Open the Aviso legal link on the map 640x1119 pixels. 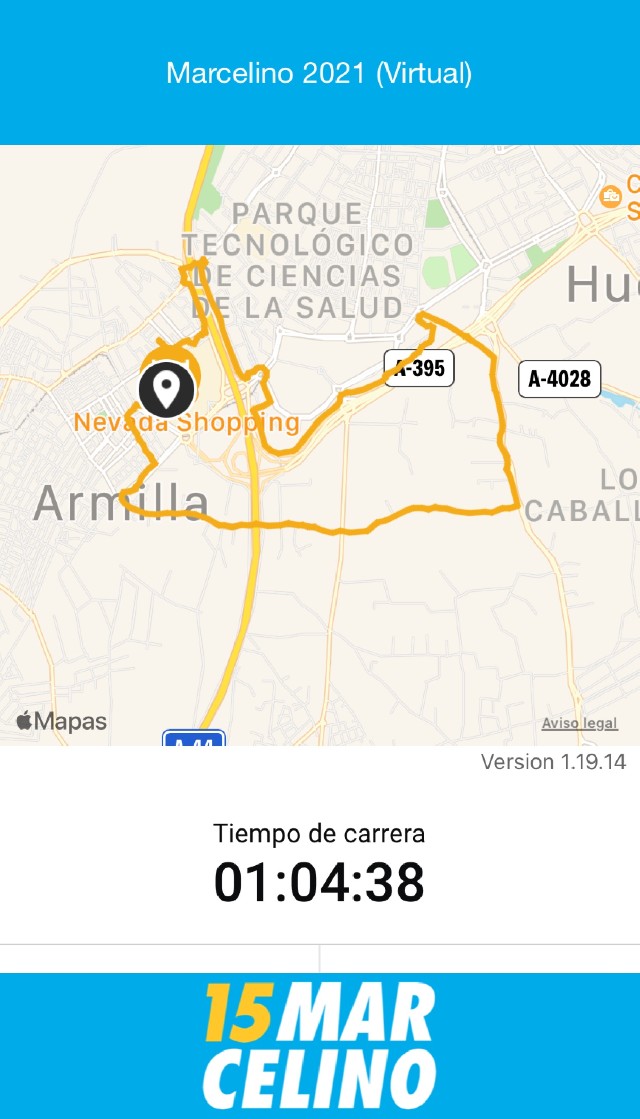pos(579,723)
